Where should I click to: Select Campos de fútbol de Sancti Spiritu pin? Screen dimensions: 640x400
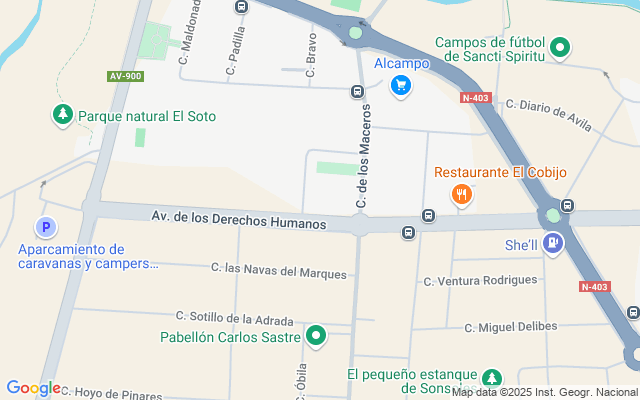pyautogui.click(x=560, y=48)
